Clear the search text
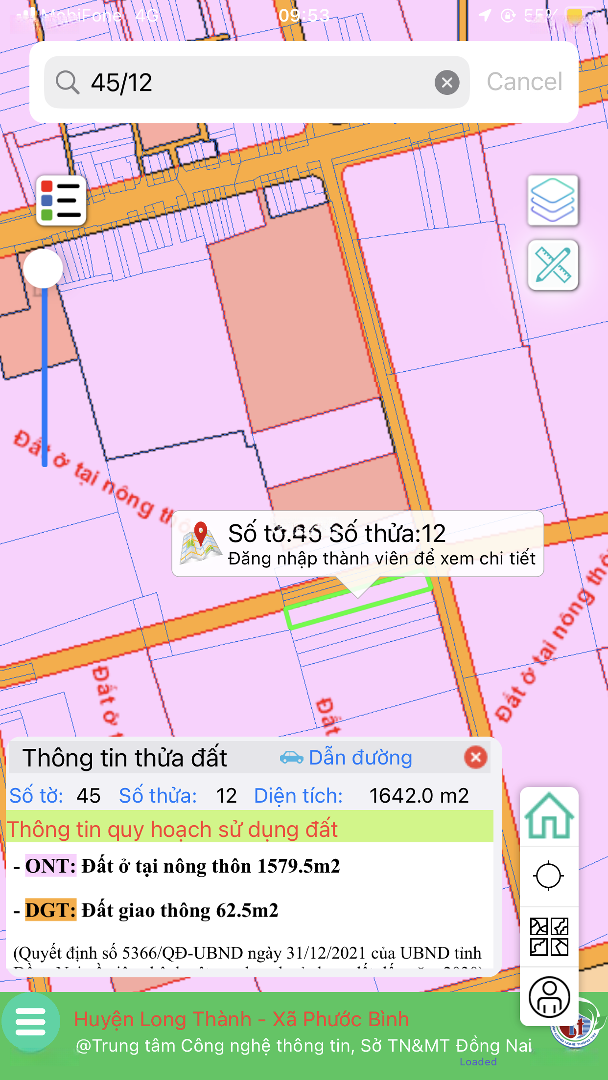Image resolution: width=608 pixels, height=1080 pixels. pos(447,83)
